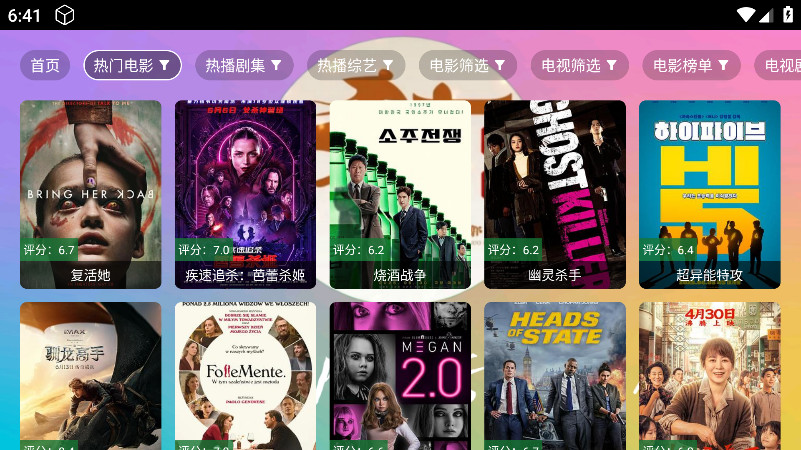Open the 电影筛选 filter tab
This screenshot has height=450, width=801.
click(468, 65)
